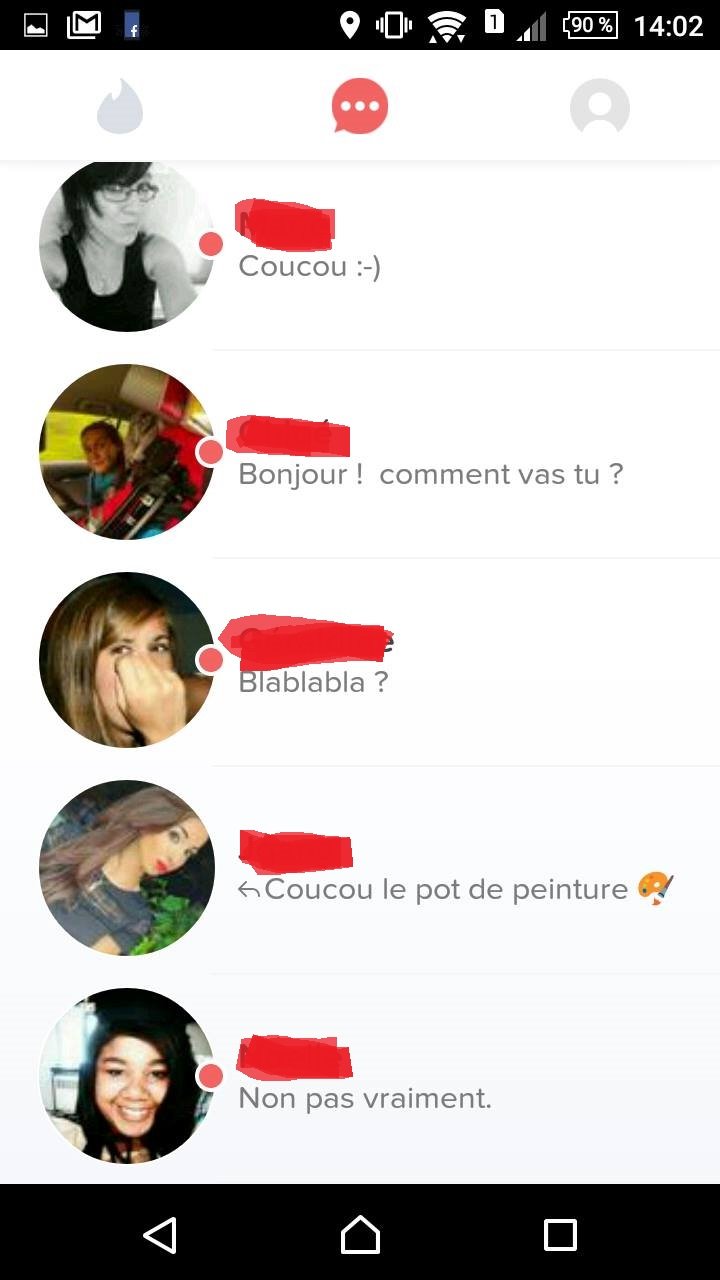Open the chat "Bonjour ! comment vas tu ?"
Image resolution: width=720 pixels, height=1280 pixels.
tap(360, 454)
